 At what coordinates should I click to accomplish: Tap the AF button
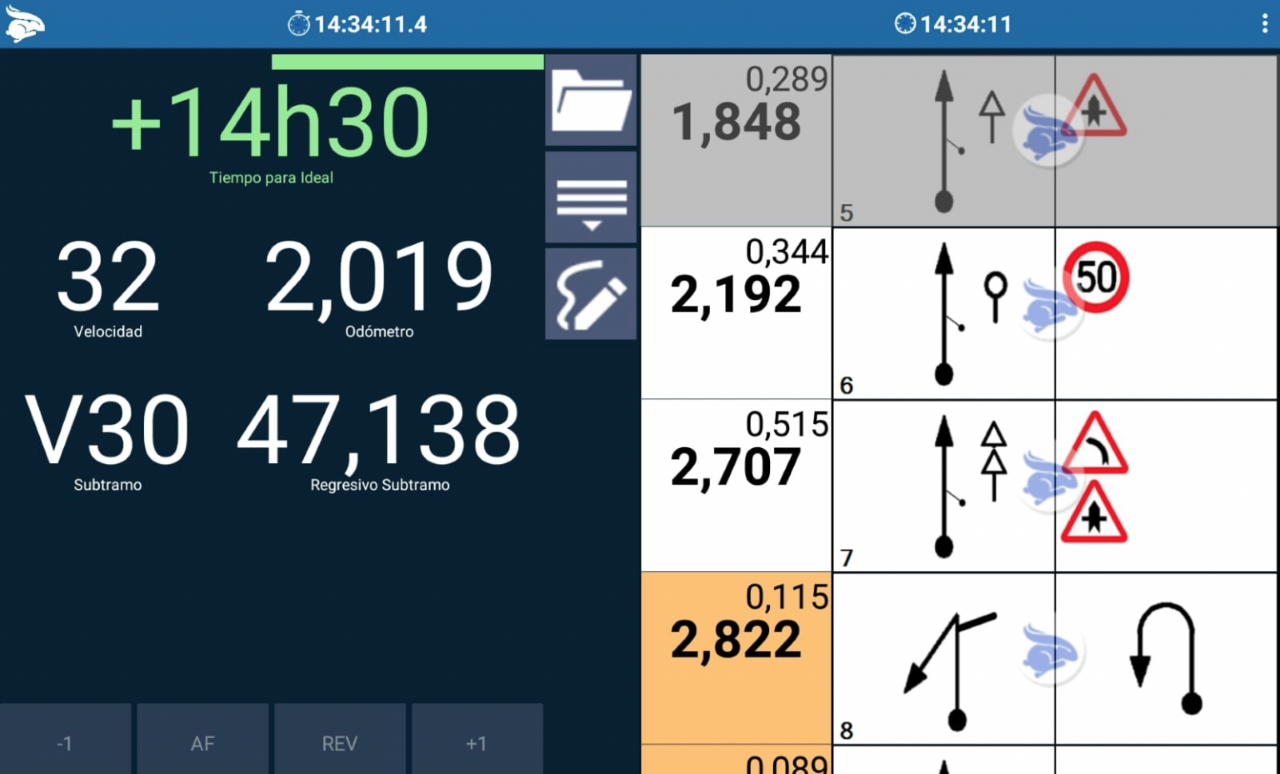(x=202, y=741)
